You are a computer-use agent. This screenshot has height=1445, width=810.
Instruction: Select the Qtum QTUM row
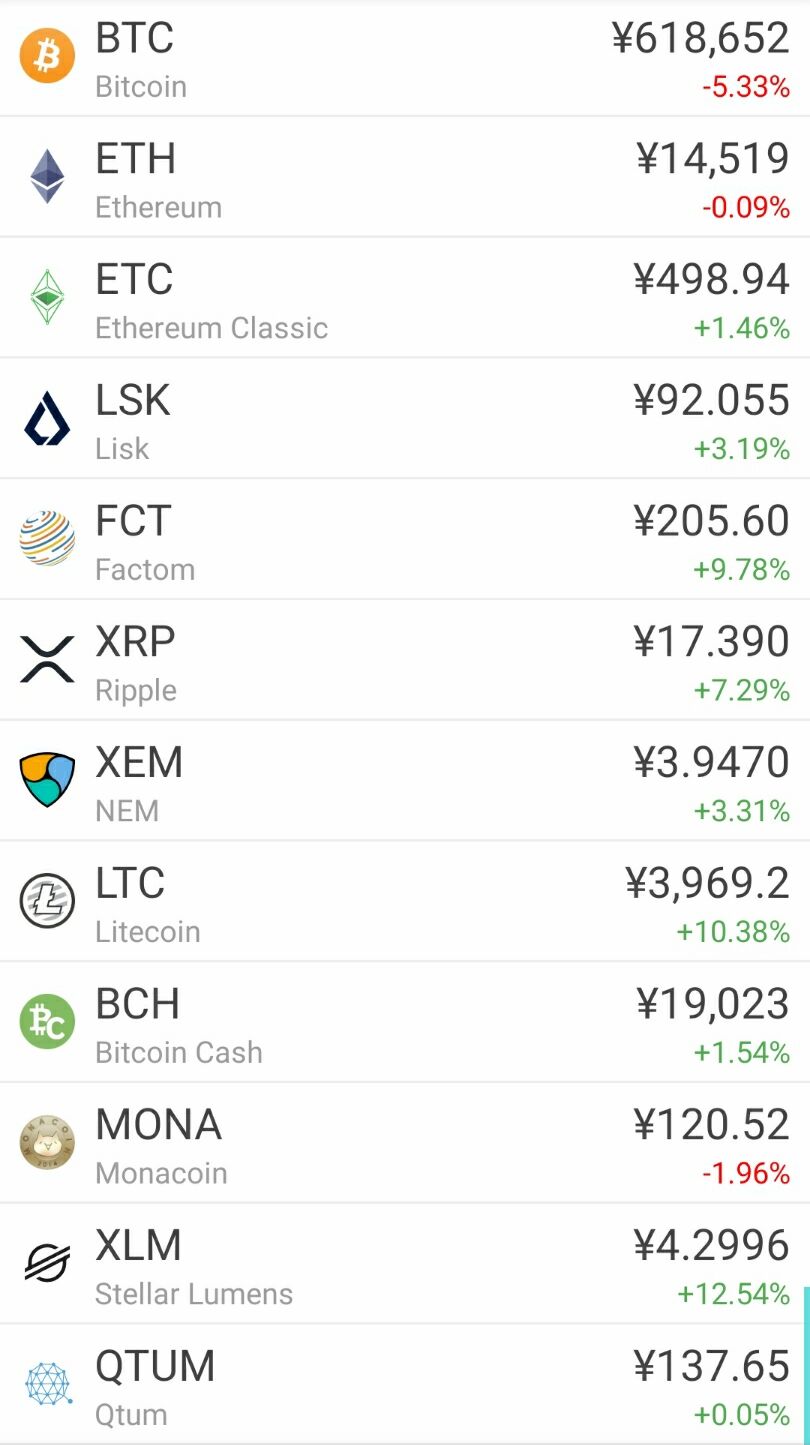(x=405, y=1386)
